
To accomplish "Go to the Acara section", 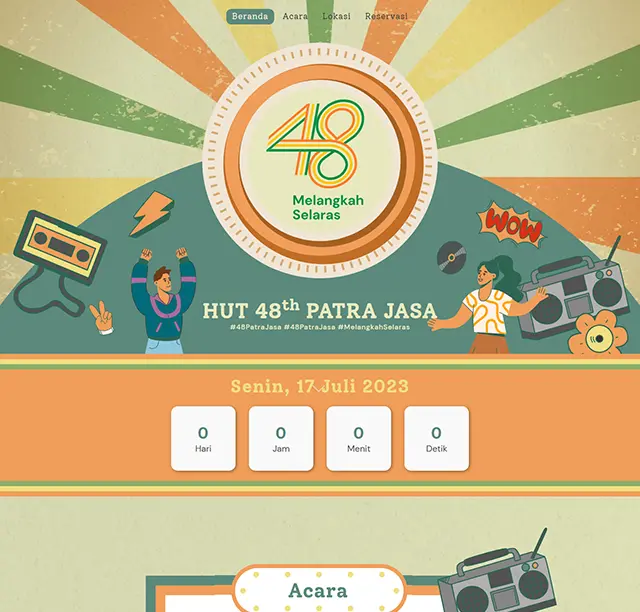I will [x=294, y=16].
